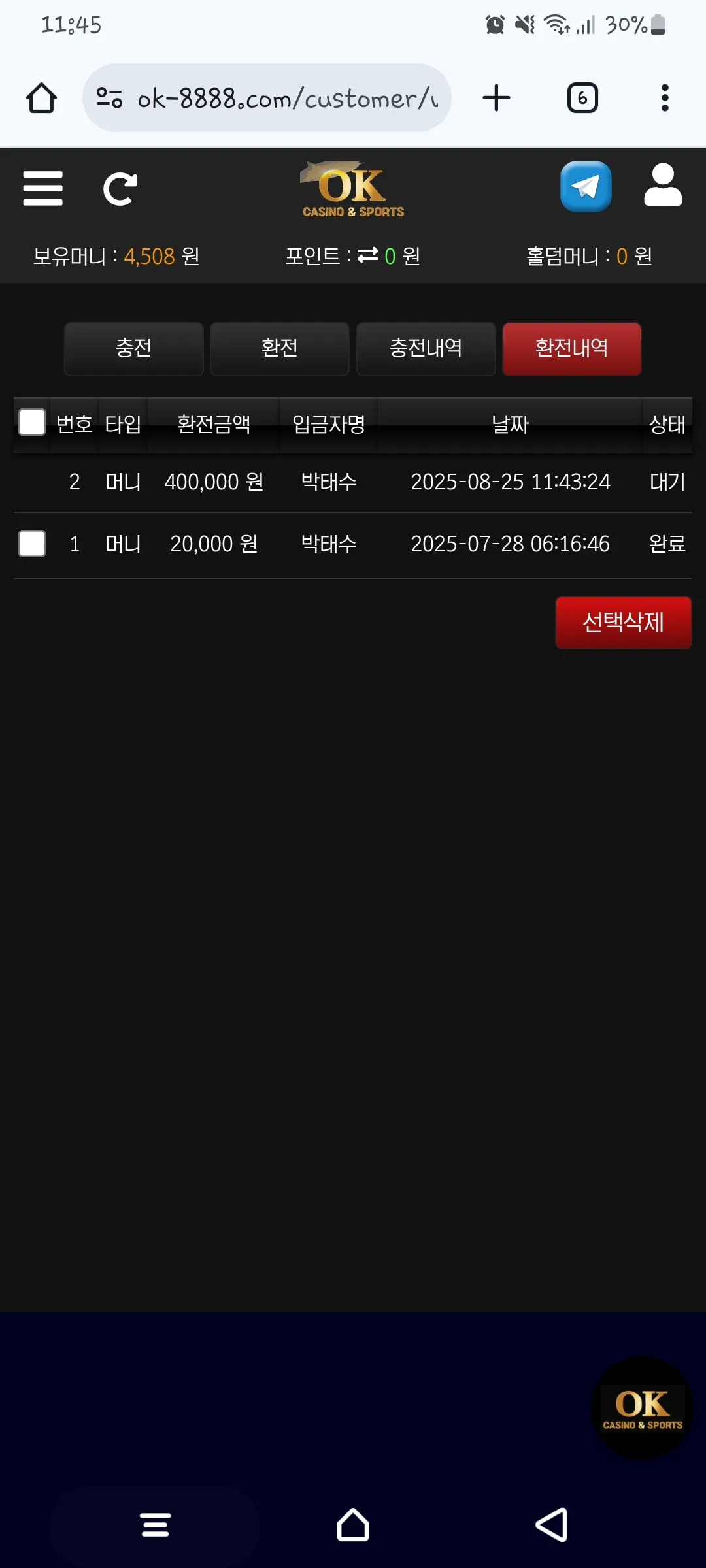View the 6 open browser tabs
The width and height of the screenshot is (706, 1568).
(x=582, y=98)
